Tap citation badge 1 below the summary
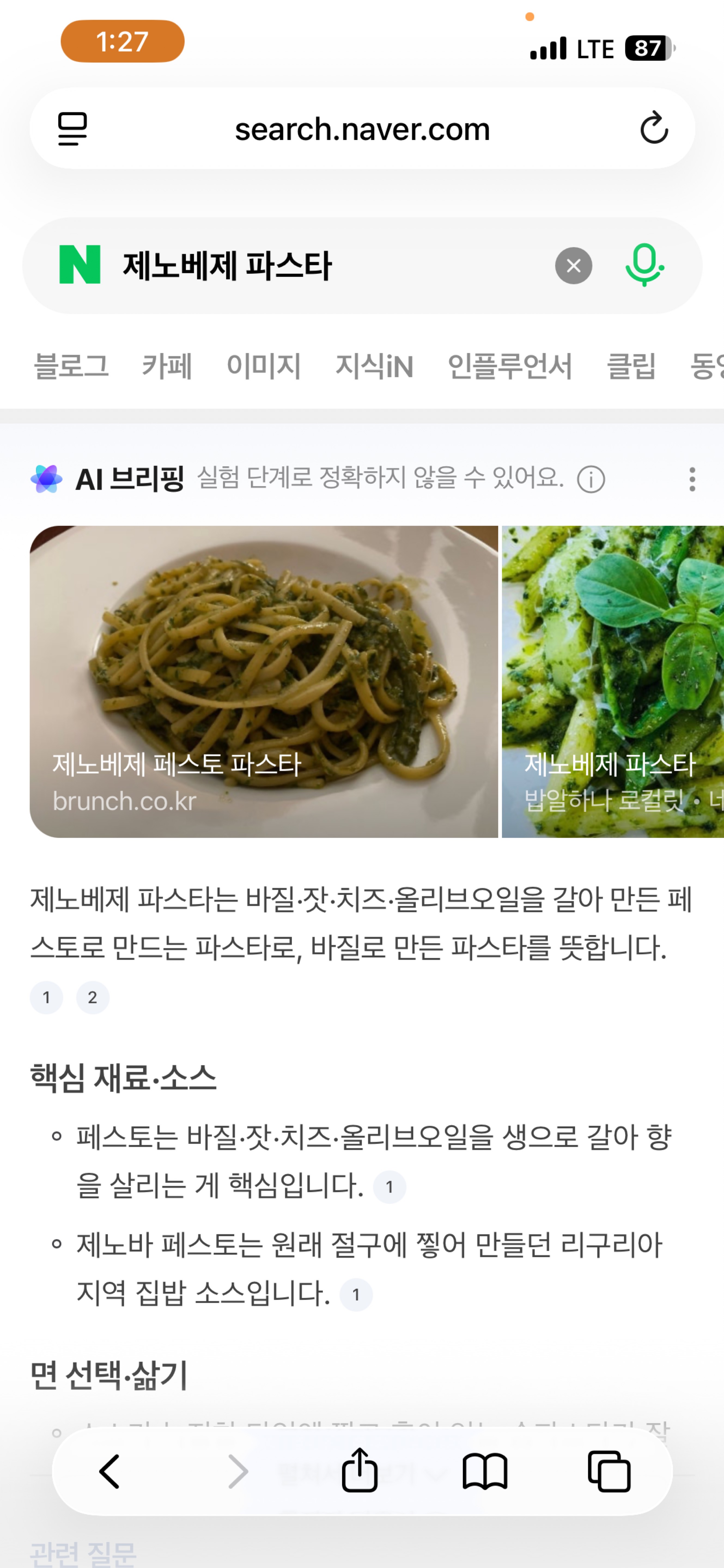 coord(46,997)
